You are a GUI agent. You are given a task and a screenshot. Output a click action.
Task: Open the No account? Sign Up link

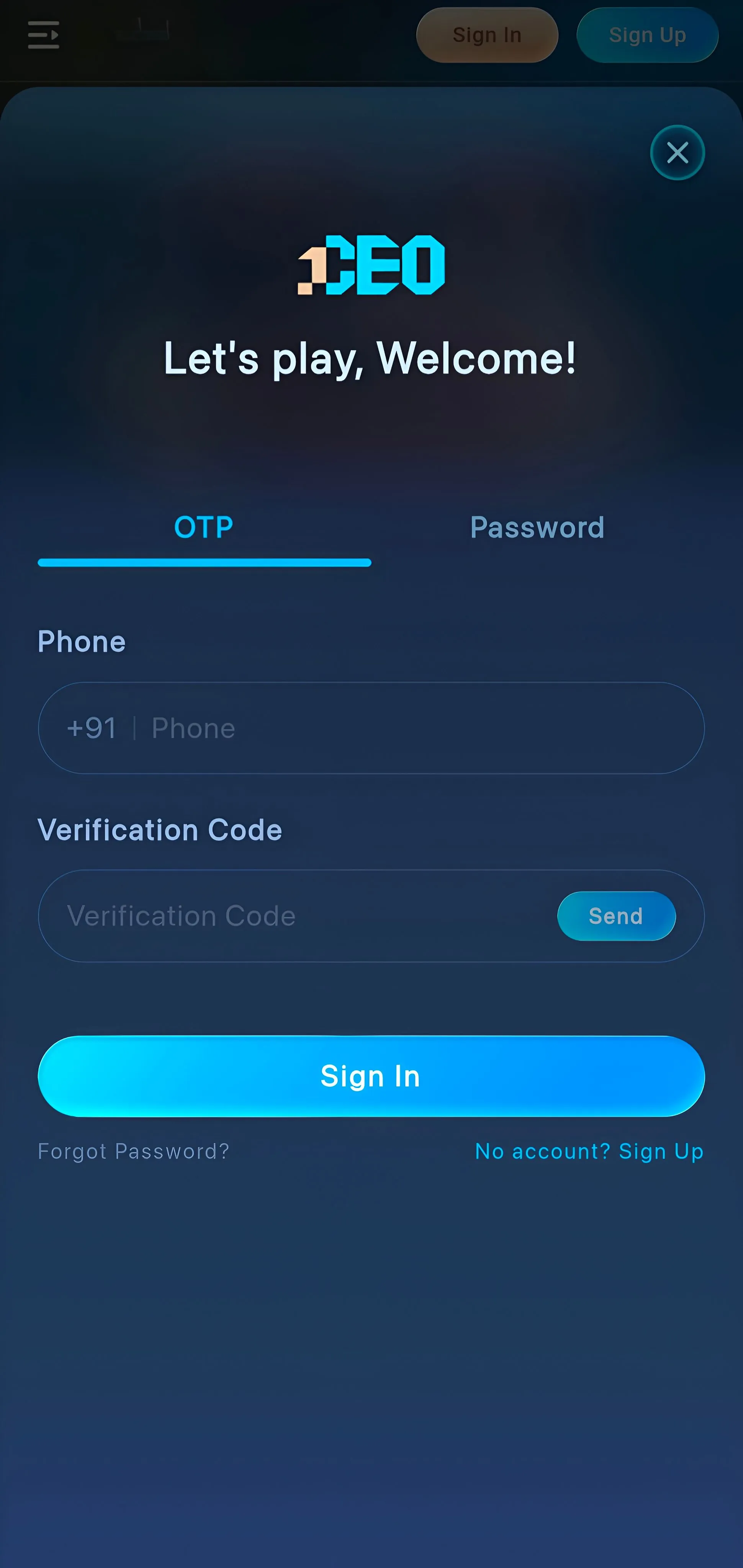589,1151
